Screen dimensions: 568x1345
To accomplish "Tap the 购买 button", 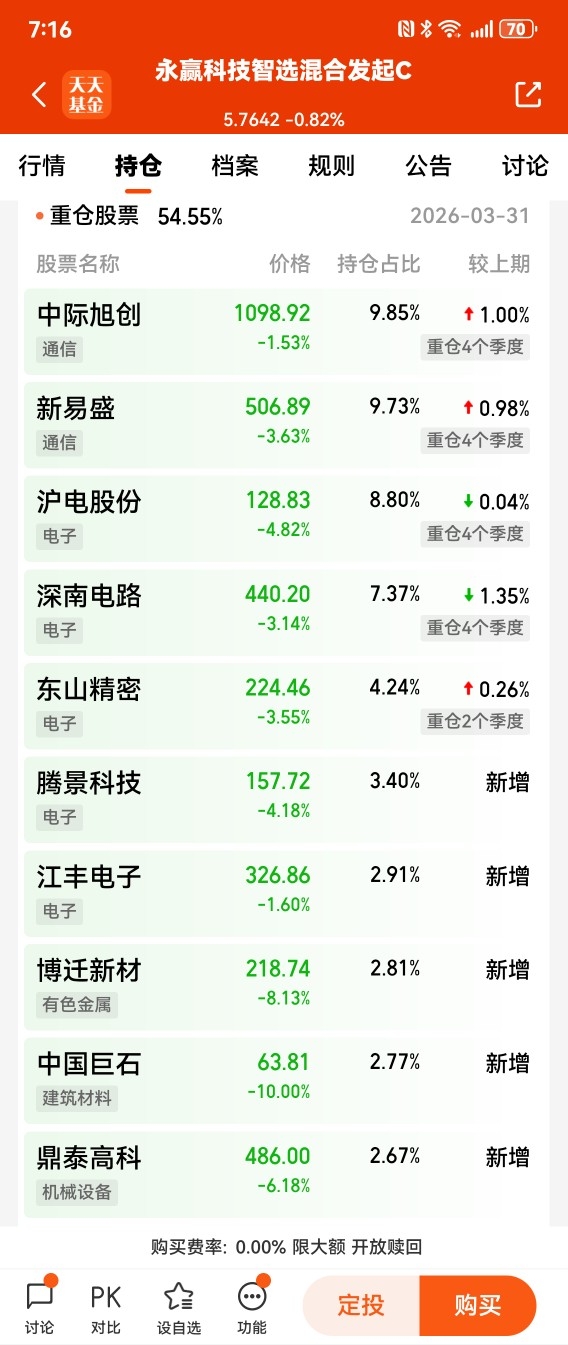I will coord(478,1305).
